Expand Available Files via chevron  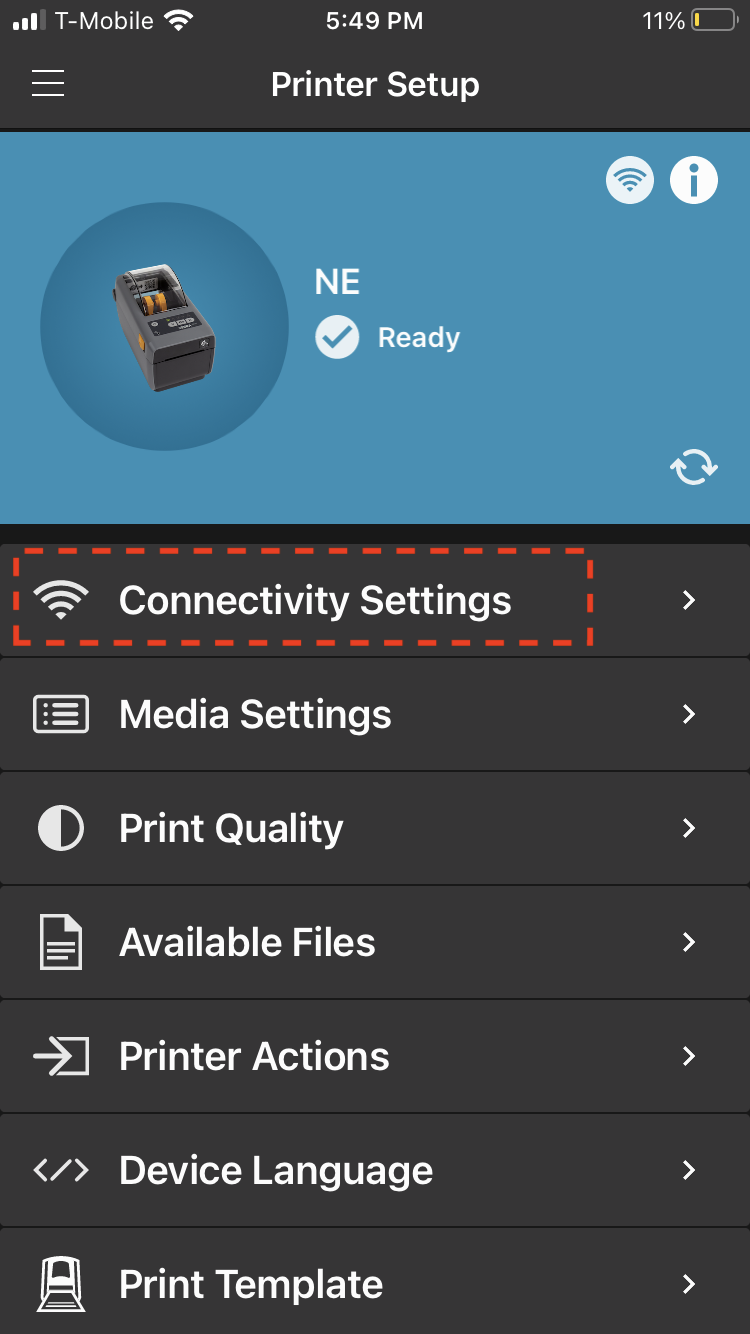(x=688, y=942)
